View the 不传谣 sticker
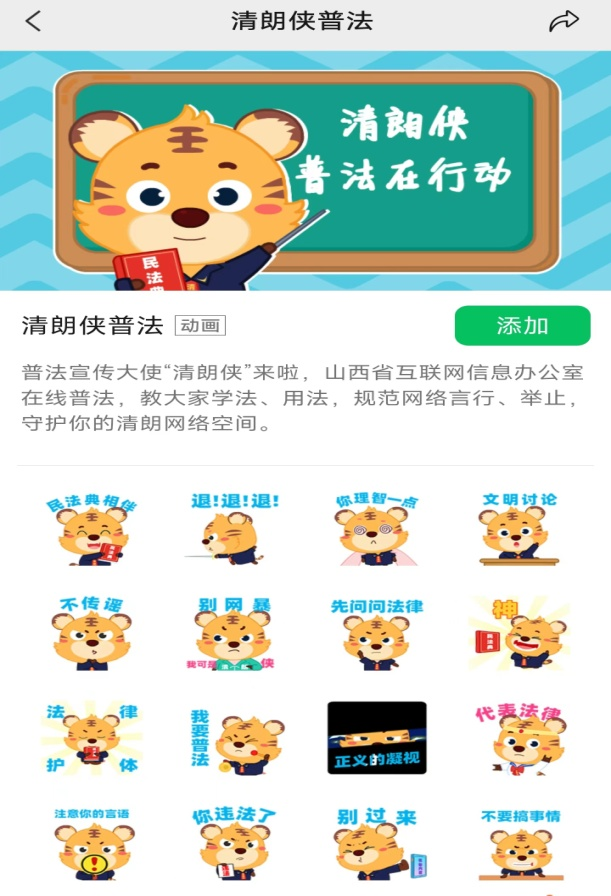The width and height of the screenshot is (611, 896). click(92, 634)
